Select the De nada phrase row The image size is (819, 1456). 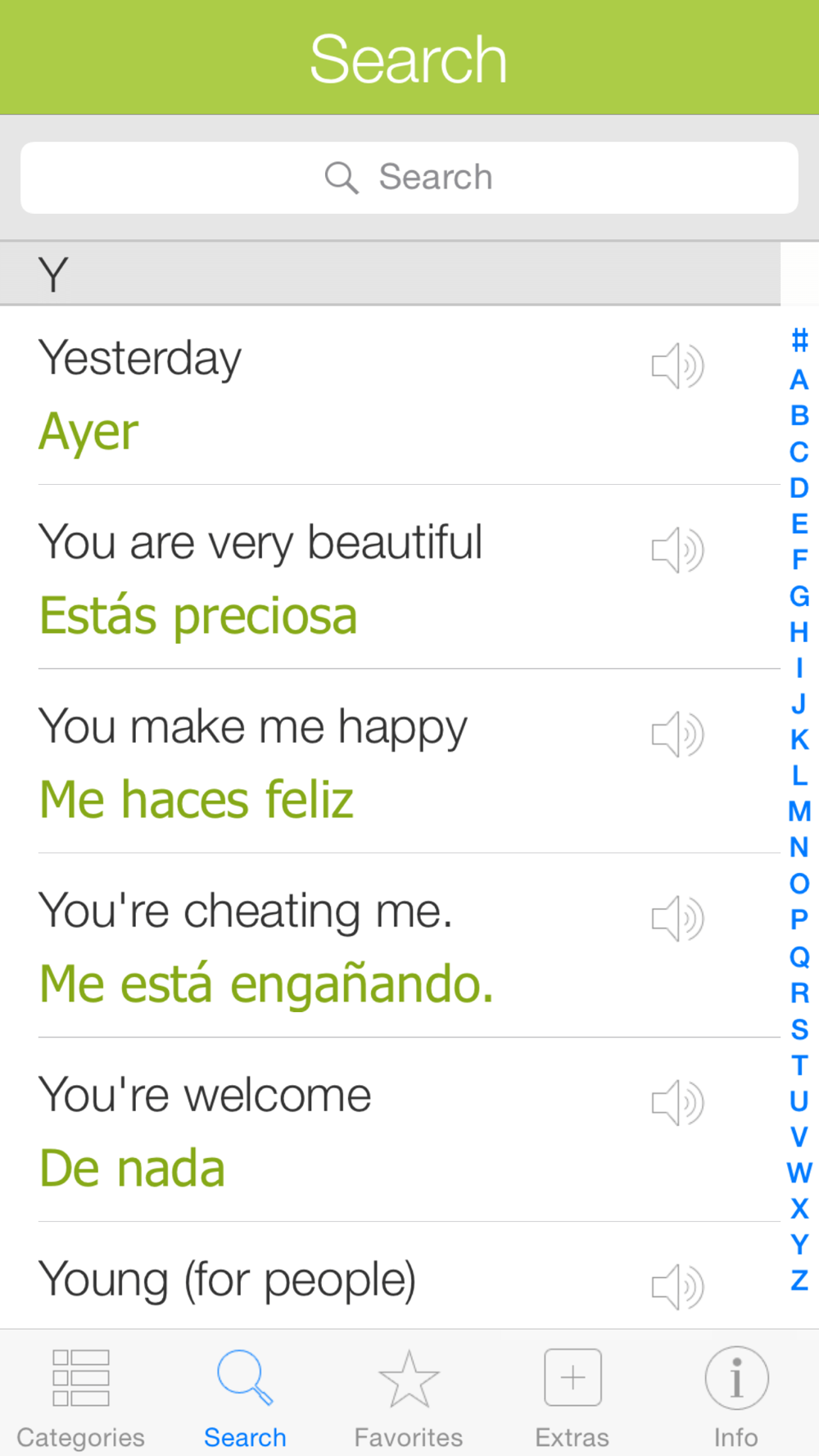(x=390, y=1130)
